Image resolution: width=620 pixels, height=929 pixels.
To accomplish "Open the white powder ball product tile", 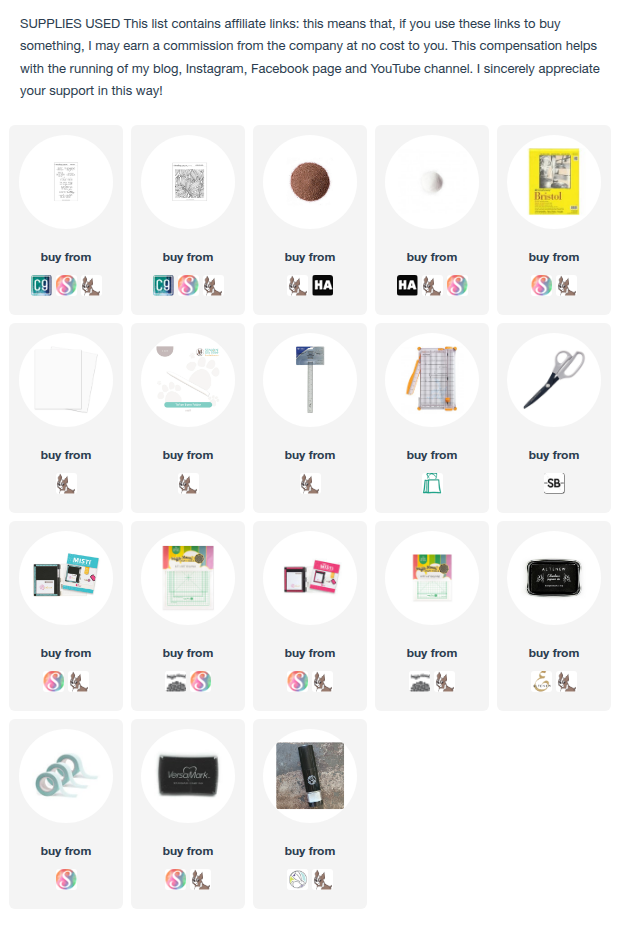I will pyautogui.click(x=431, y=182).
